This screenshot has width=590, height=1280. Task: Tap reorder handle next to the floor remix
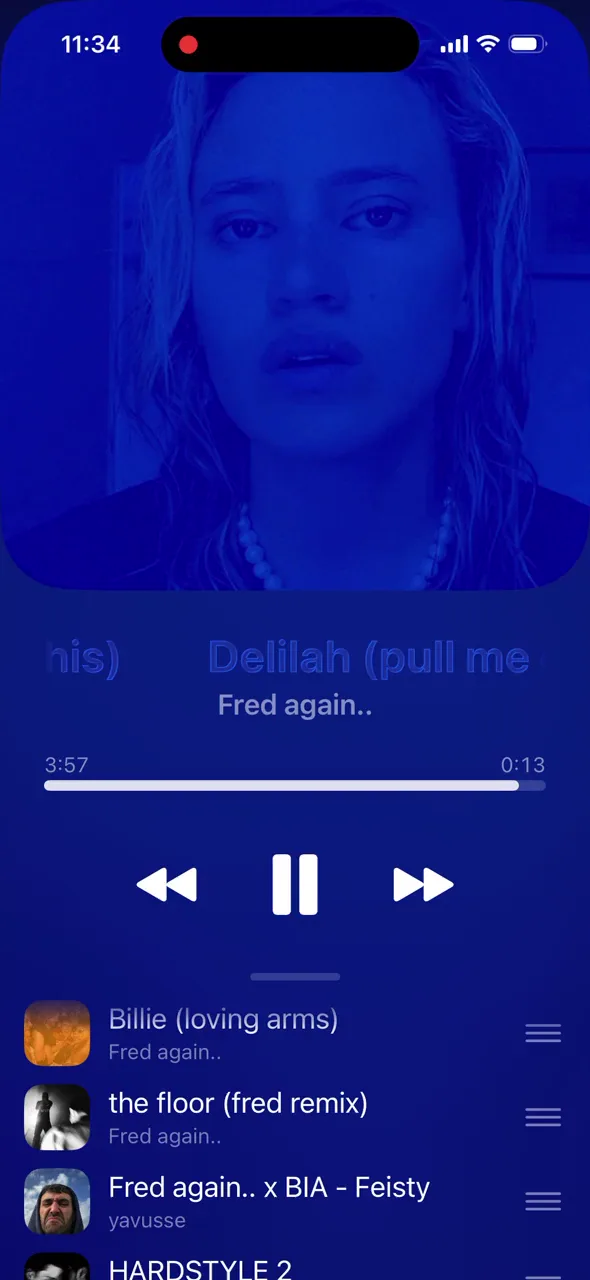coord(543,1118)
